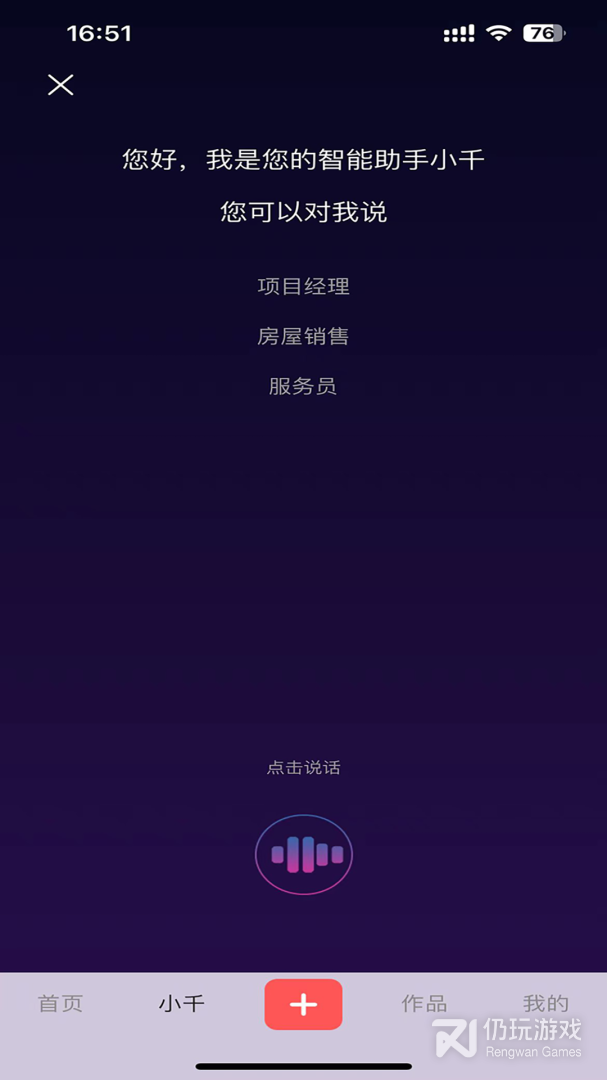The width and height of the screenshot is (607, 1080).
Task: Go to the 作品 tab
Action: pos(424,1004)
